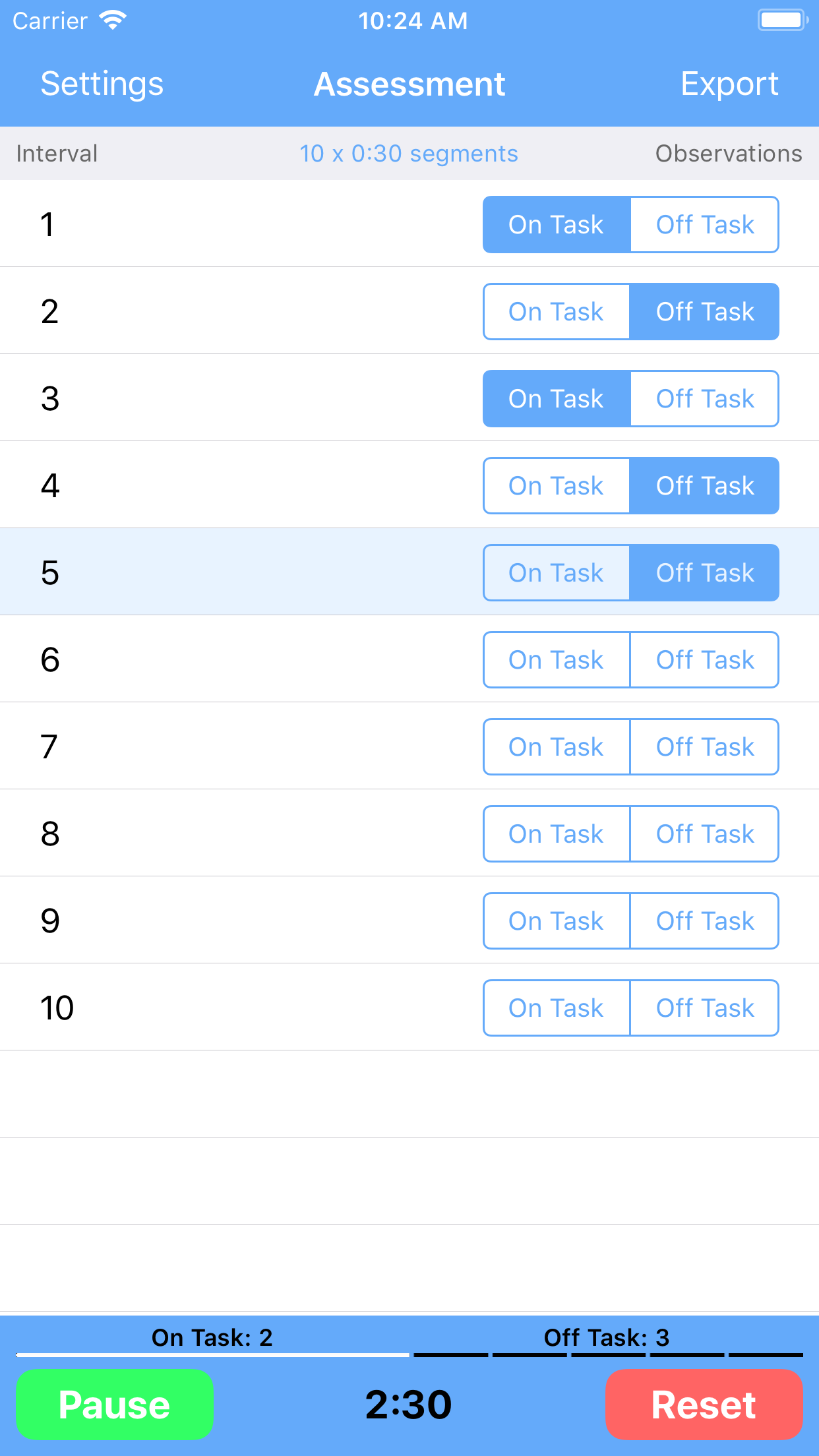The height and width of the screenshot is (1456, 819).
Task: Record Off Task for interval 7
Action: coord(704,746)
